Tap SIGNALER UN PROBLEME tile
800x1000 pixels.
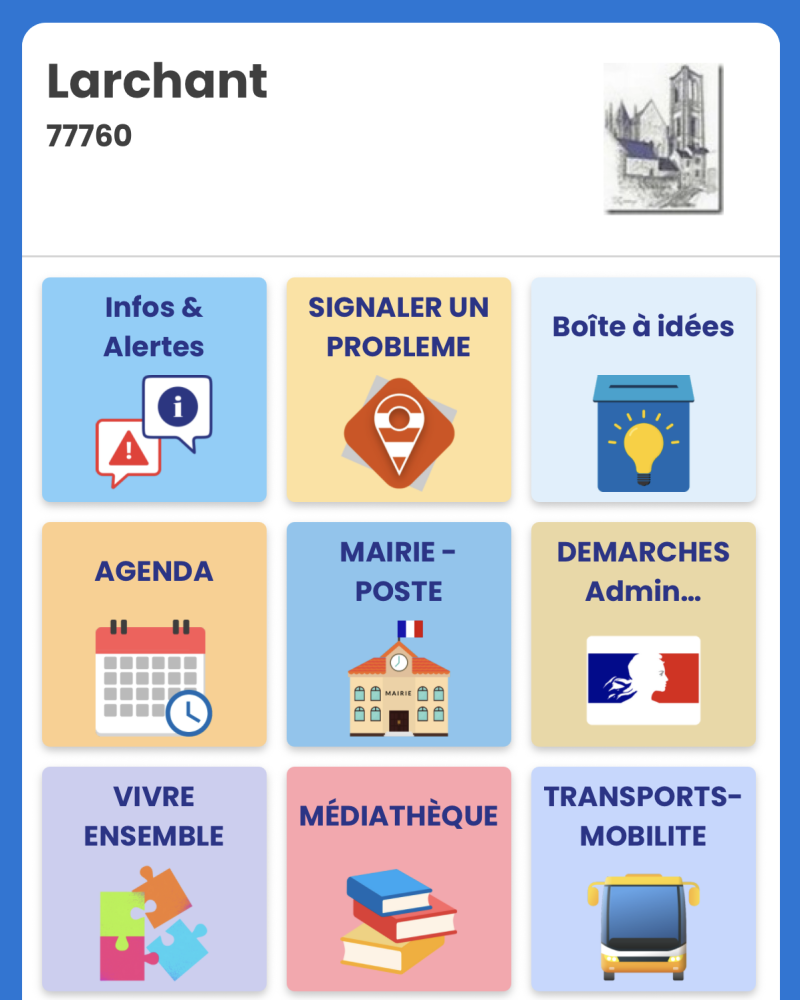(399, 390)
